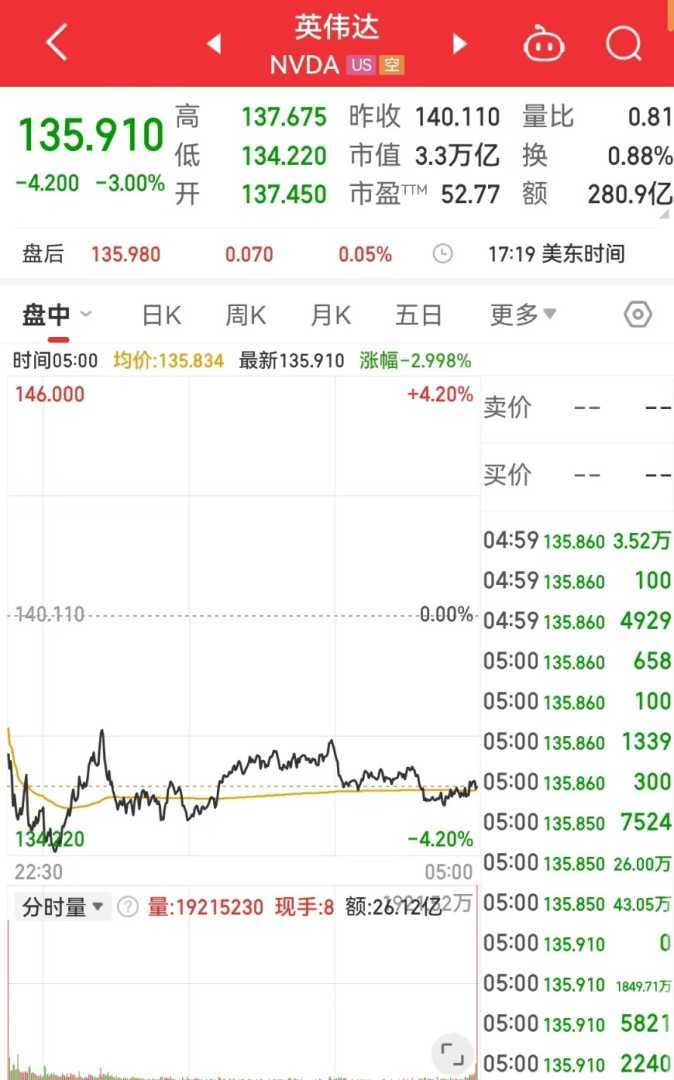Screen dimensions: 674x1080
Task: Go back using the header arrow
Action: (57, 43)
